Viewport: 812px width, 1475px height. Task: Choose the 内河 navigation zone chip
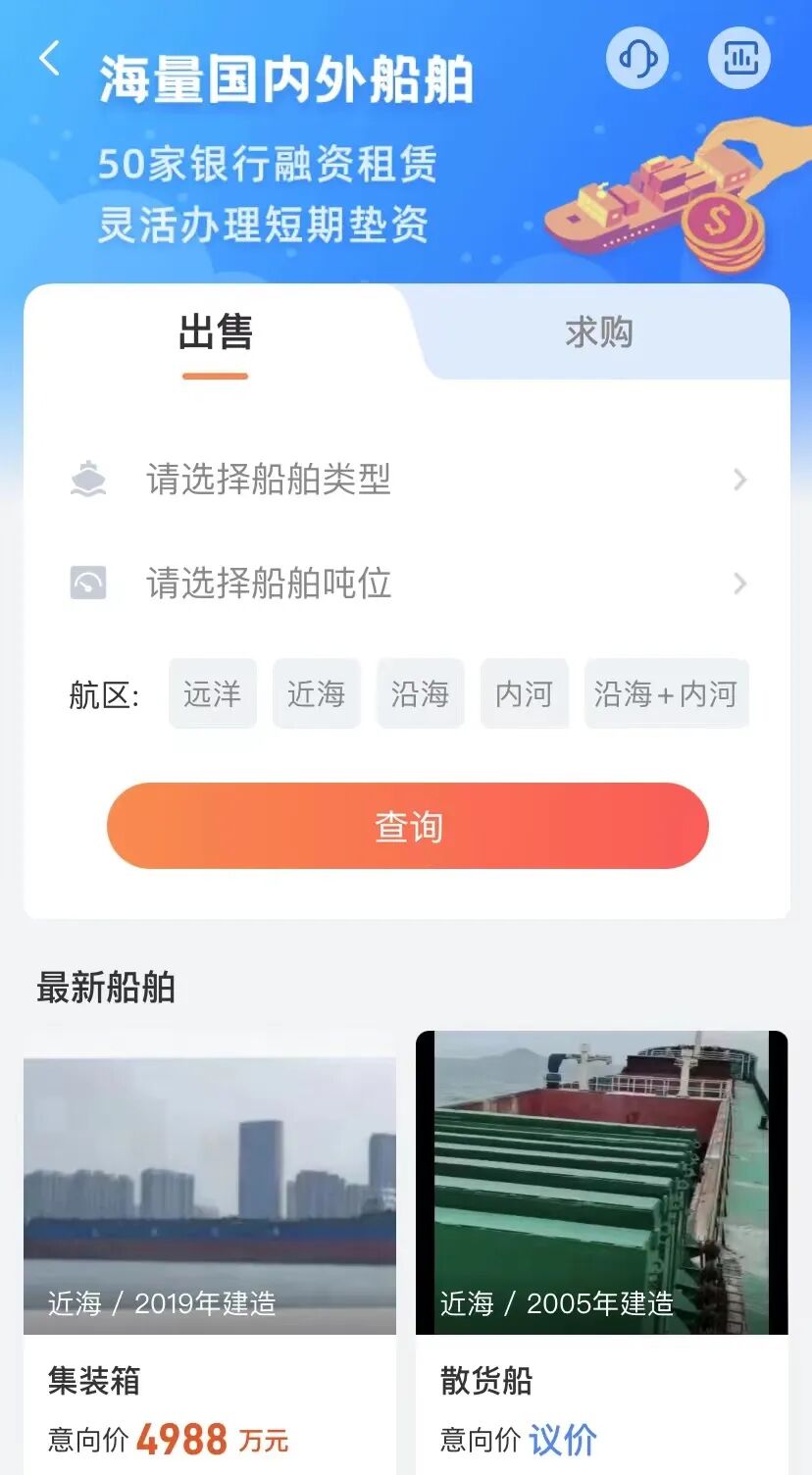[x=525, y=694]
